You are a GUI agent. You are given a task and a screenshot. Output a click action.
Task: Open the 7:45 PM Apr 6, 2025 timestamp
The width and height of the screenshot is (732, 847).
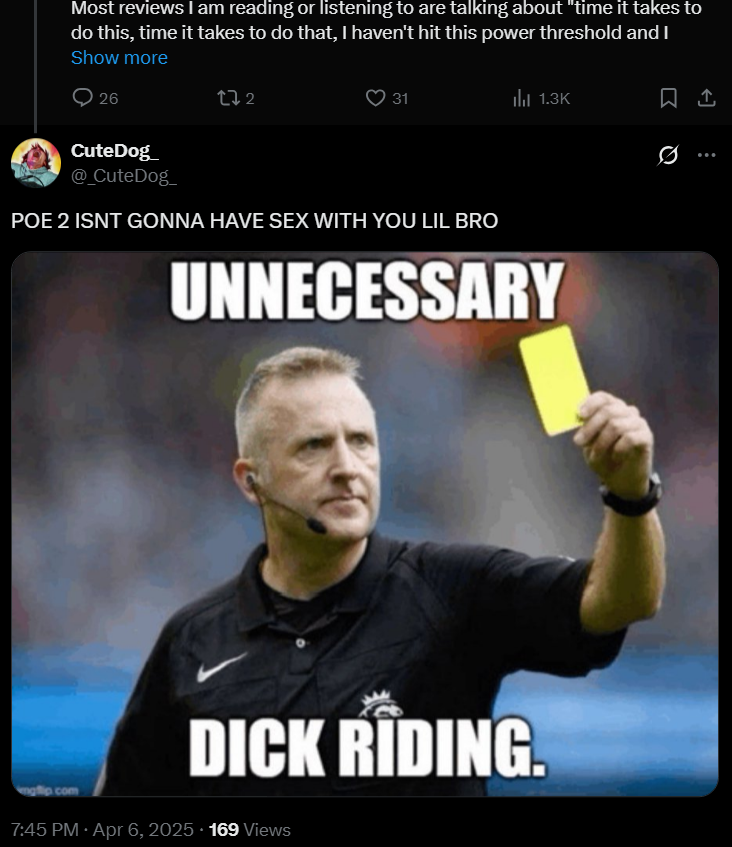point(101,830)
